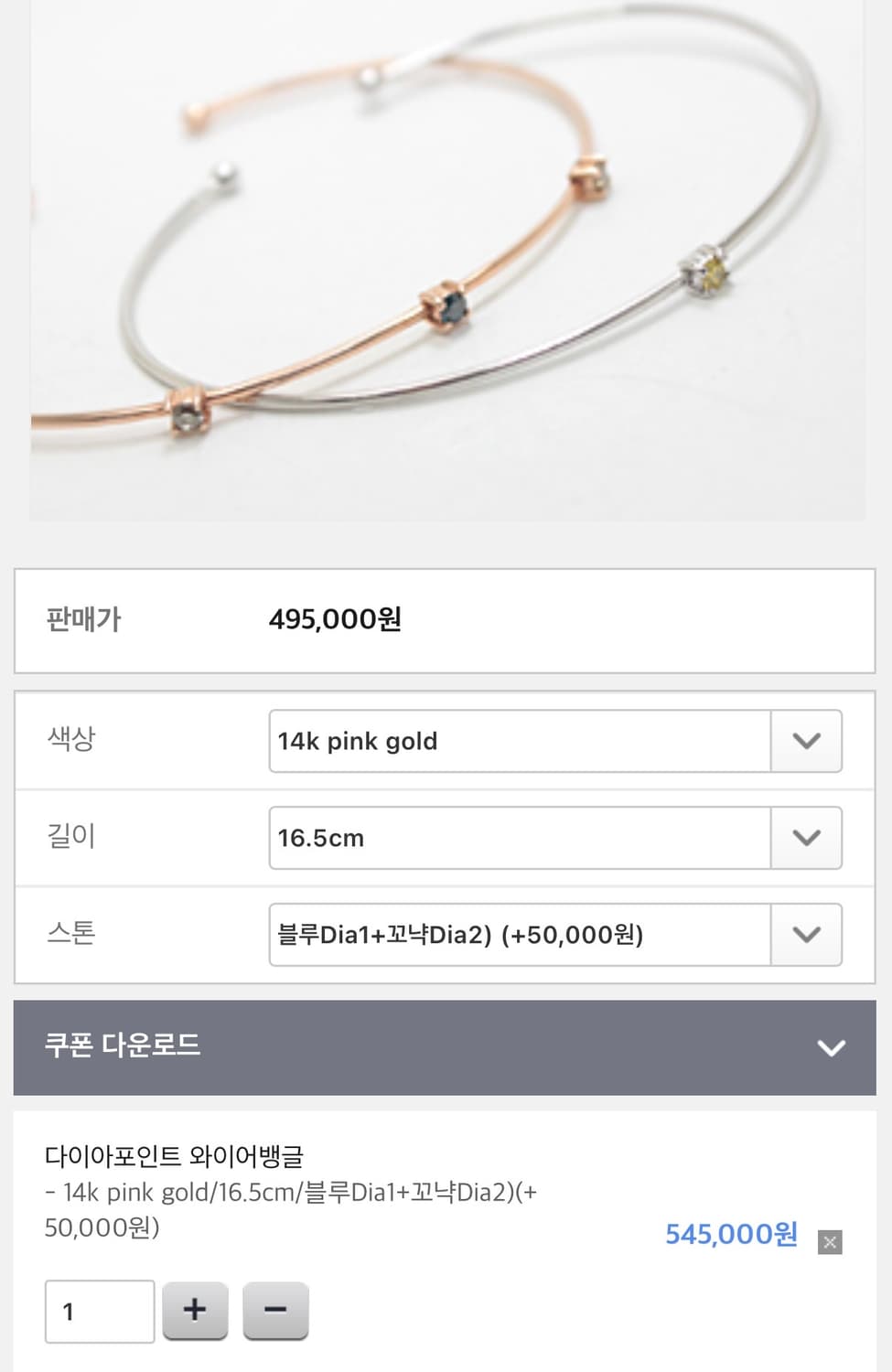Click the quantity input field
The width and height of the screenshot is (892, 1372).
99,1310
